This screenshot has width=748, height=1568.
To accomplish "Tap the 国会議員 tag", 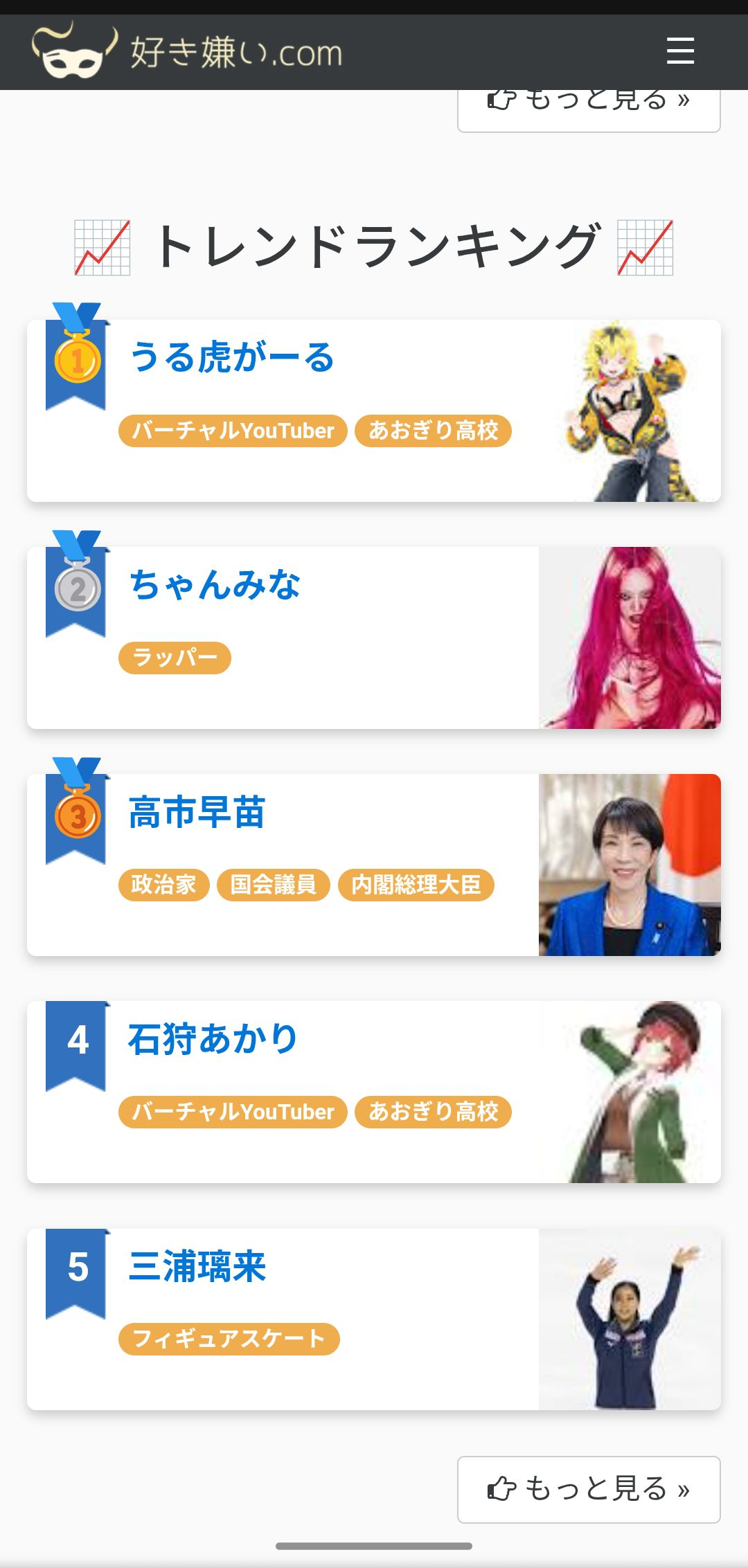I will pos(273,885).
